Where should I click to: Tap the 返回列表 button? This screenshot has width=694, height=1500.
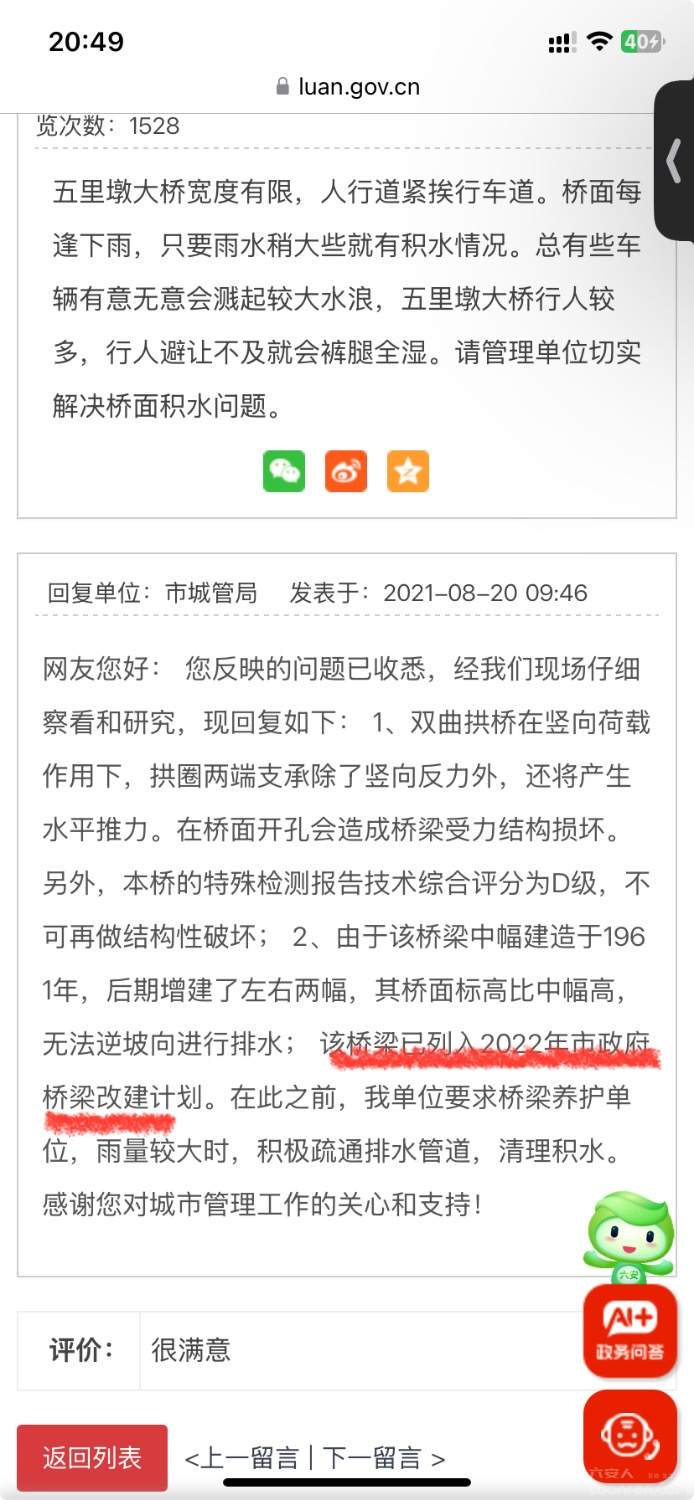pos(92,1457)
